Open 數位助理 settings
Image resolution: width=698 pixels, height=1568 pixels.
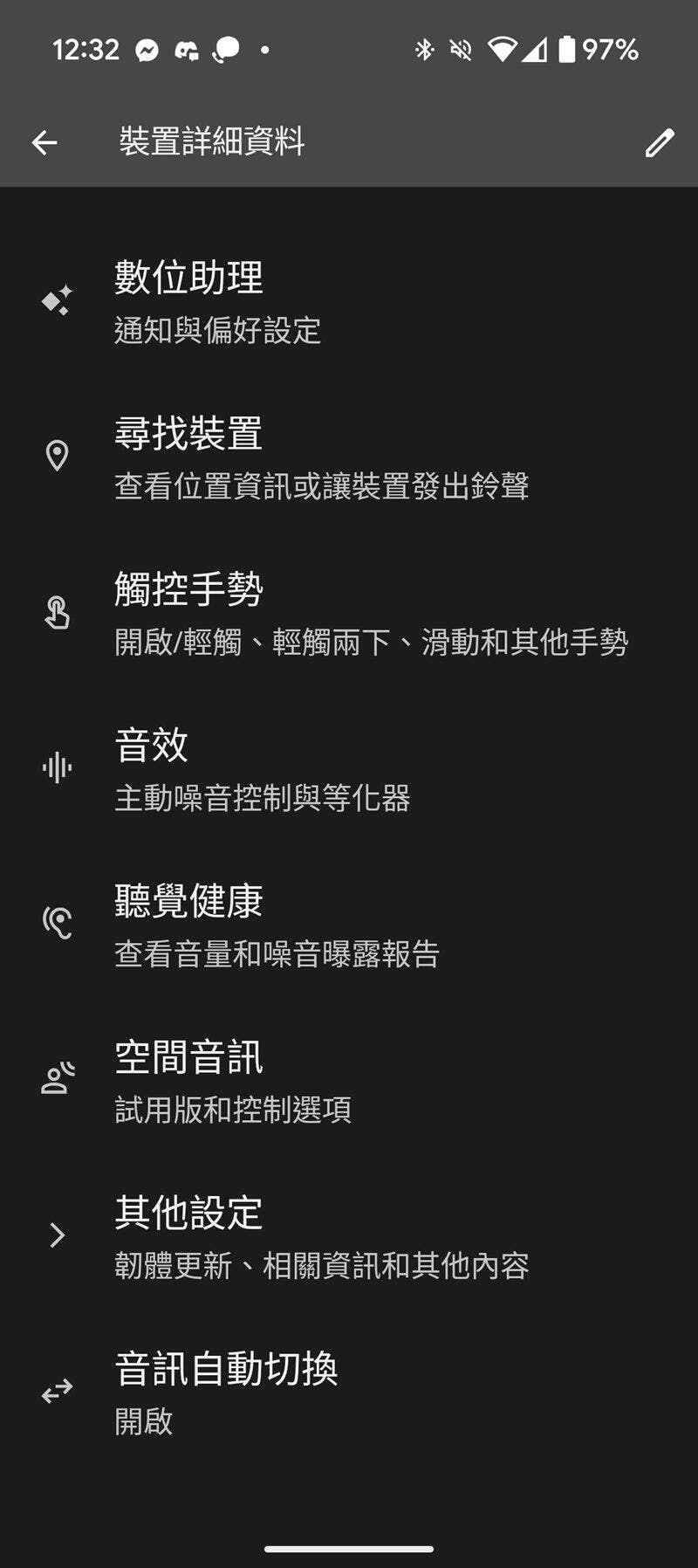pos(218,302)
